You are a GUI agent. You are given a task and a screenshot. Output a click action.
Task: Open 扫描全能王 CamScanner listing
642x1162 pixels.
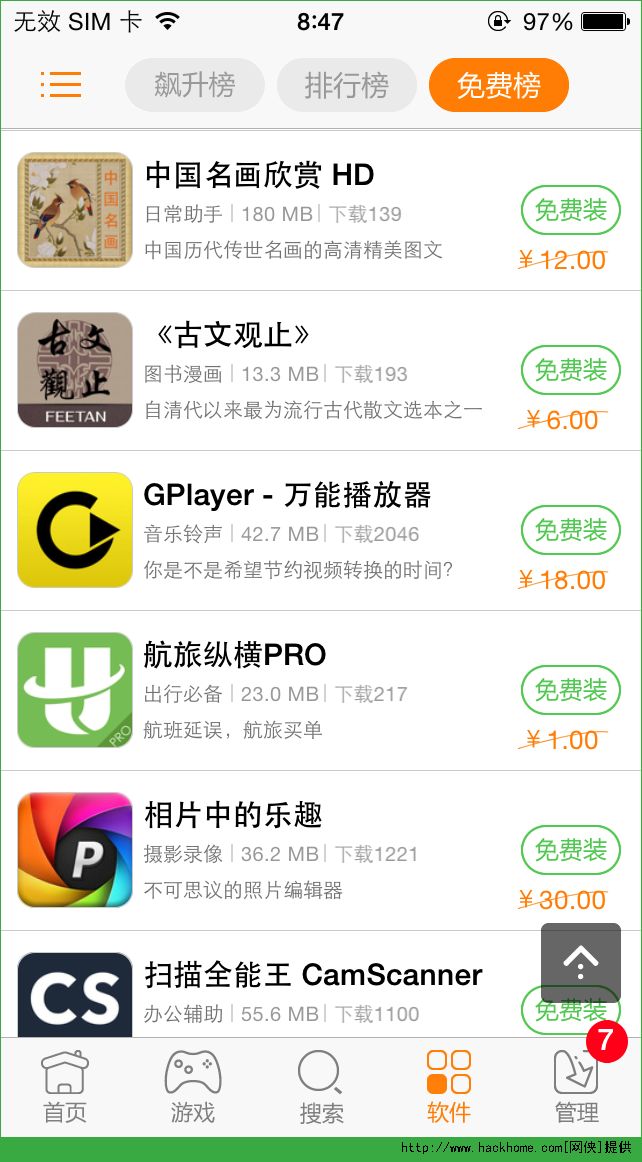pyautogui.click(x=312, y=975)
